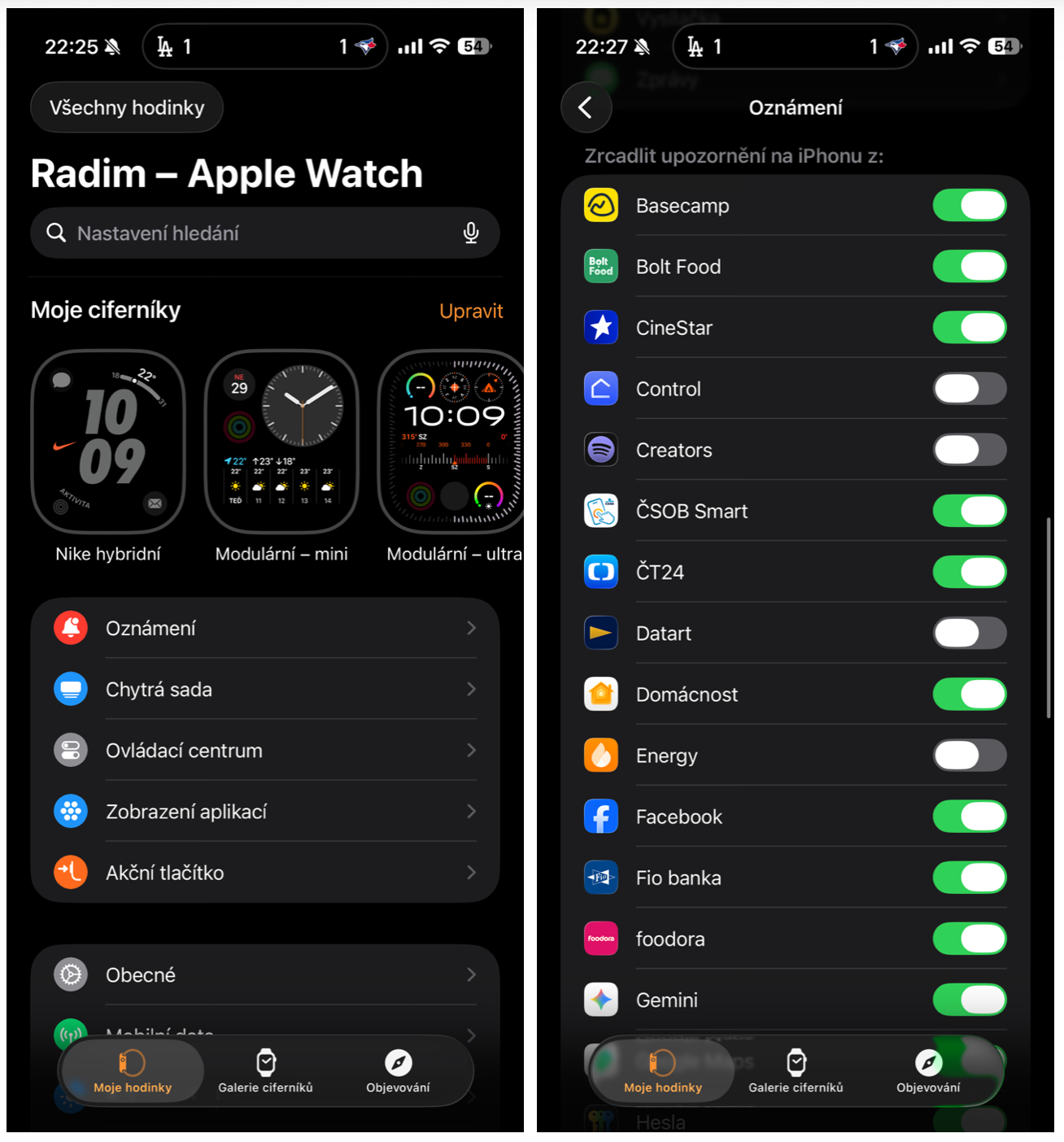Turn off Facebook notification mirroring
This screenshot has height=1142, width=1064.
coord(969,817)
